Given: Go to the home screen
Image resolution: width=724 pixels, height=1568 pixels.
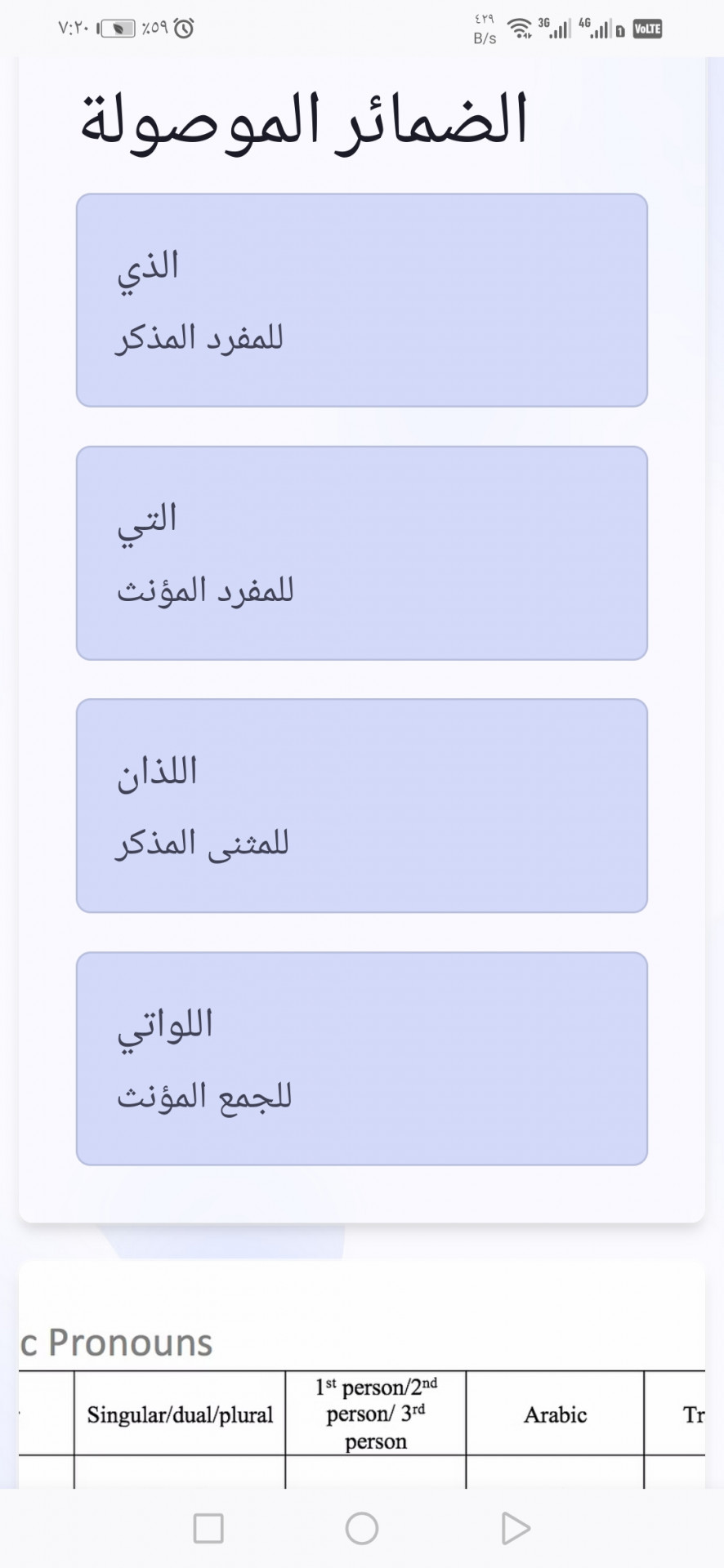Looking at the screenshot, I should click(x=362, y=1529).
